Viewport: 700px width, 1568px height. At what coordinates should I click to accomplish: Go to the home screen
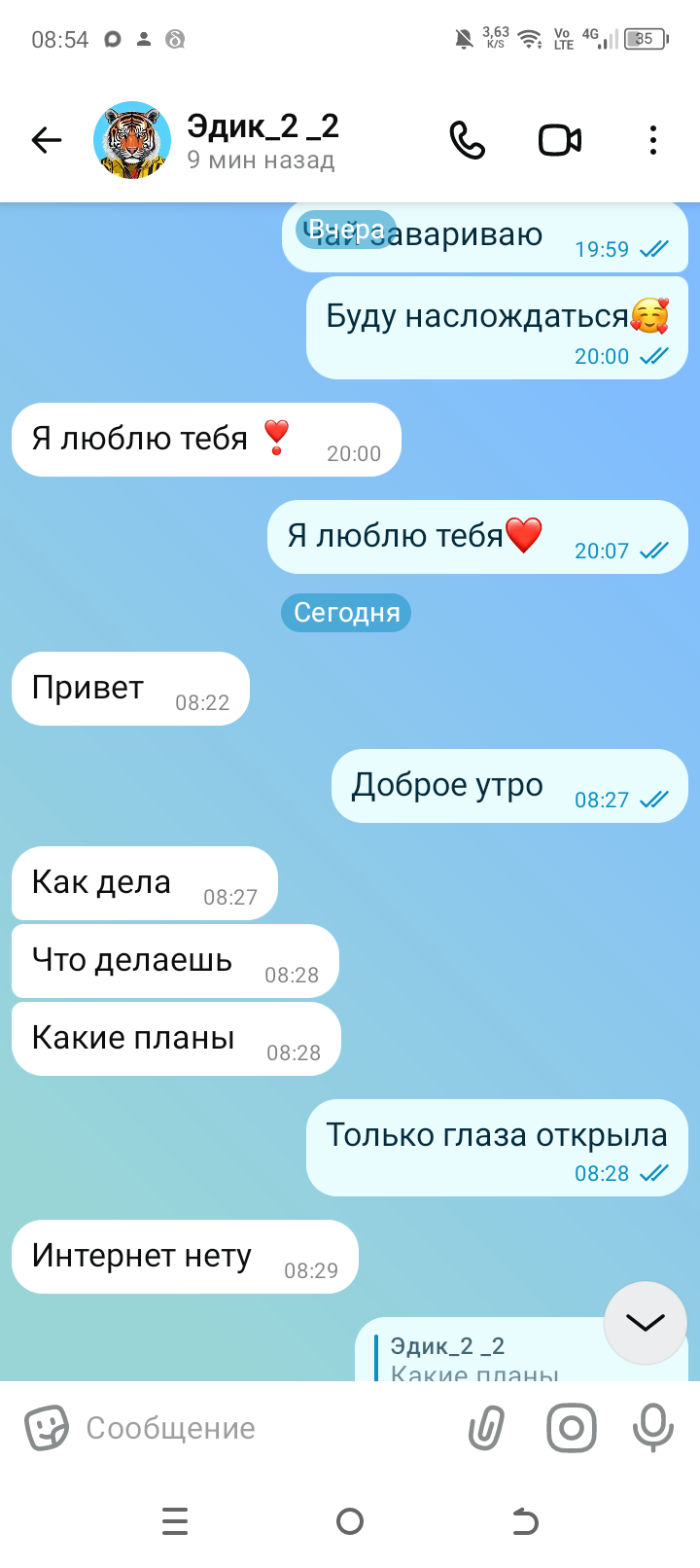tap(350, 1520)
